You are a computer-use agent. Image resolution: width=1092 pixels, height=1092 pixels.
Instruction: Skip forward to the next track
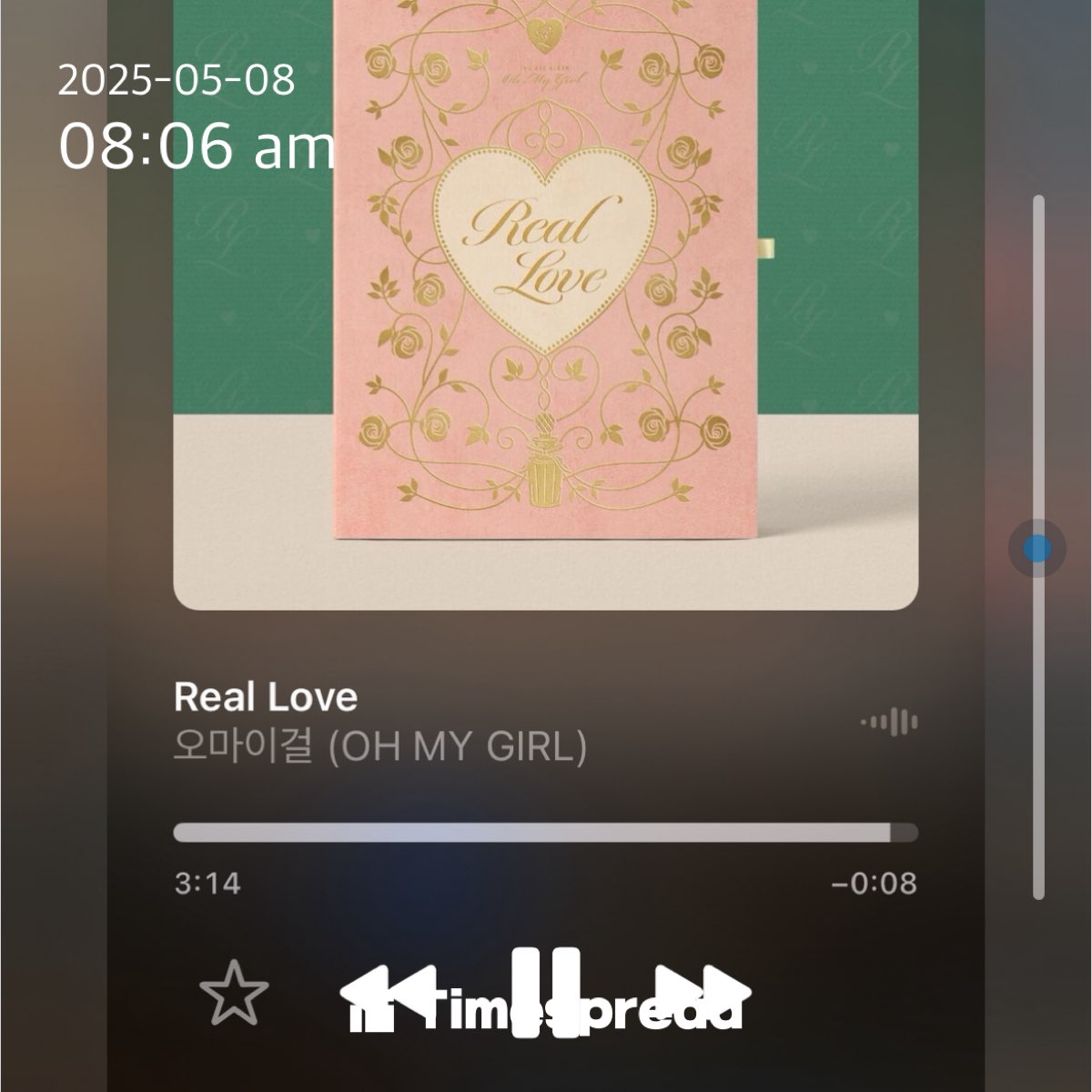coord(703,994)
